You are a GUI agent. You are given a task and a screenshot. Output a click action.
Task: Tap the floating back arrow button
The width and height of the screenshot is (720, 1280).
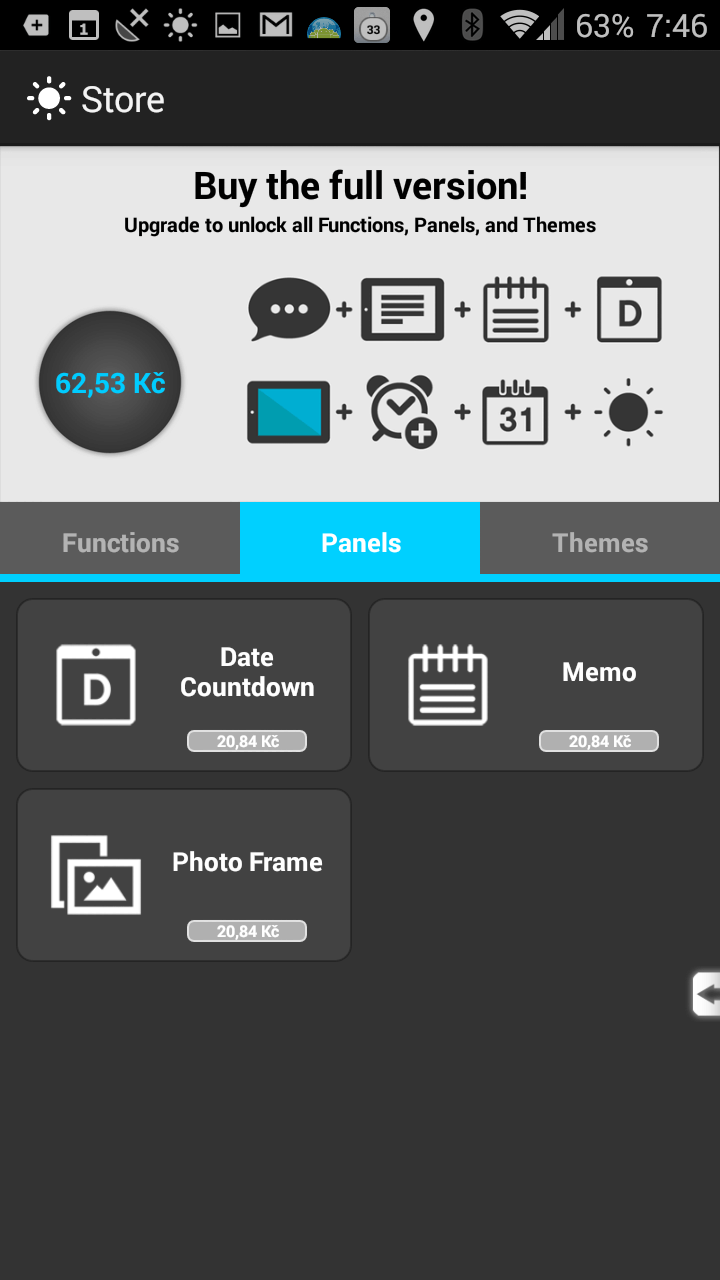706,994
